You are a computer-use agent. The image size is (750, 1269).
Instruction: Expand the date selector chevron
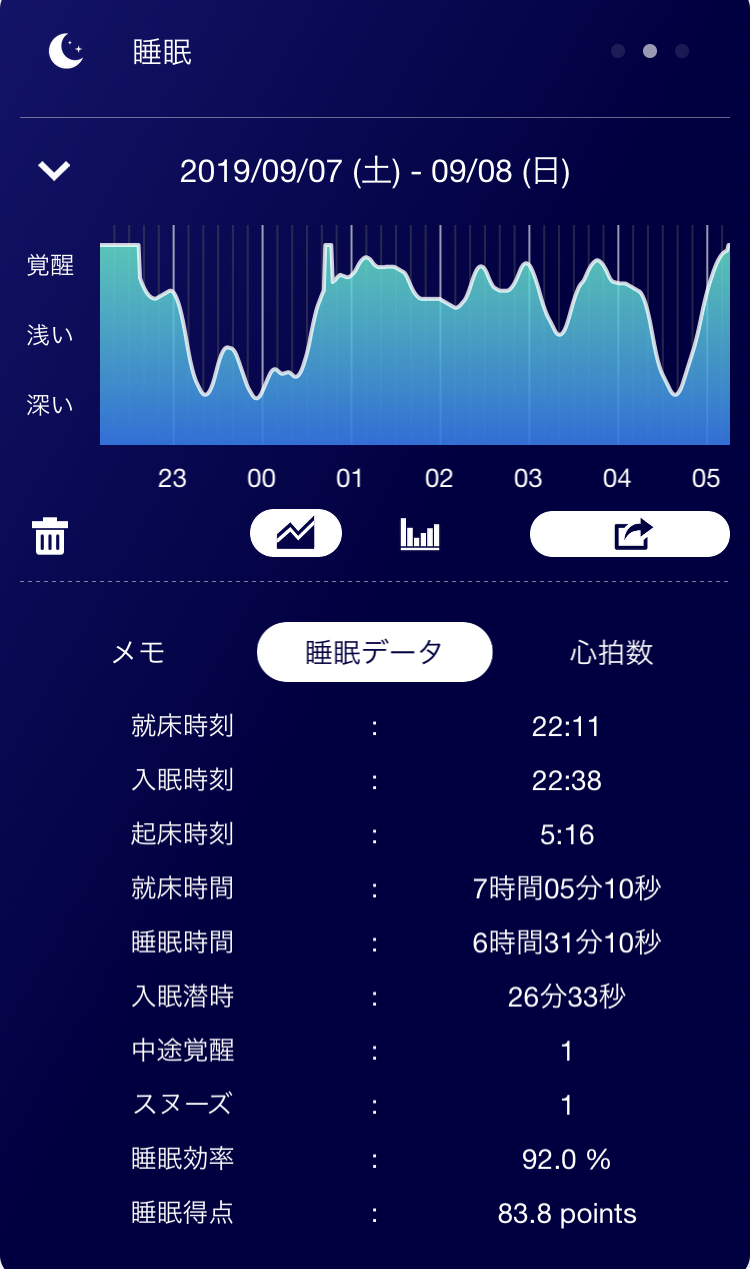pos(54,171)
